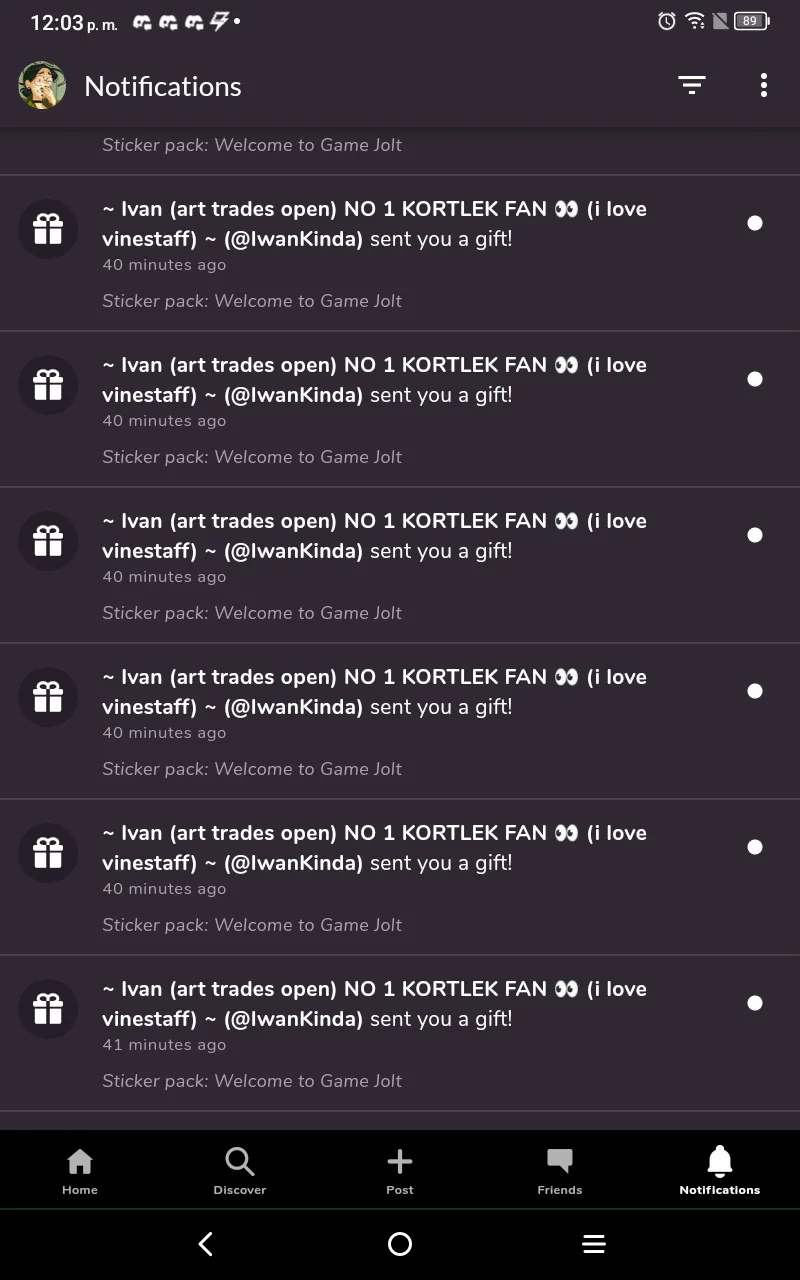Go back using the system back button

point(206,1244)
